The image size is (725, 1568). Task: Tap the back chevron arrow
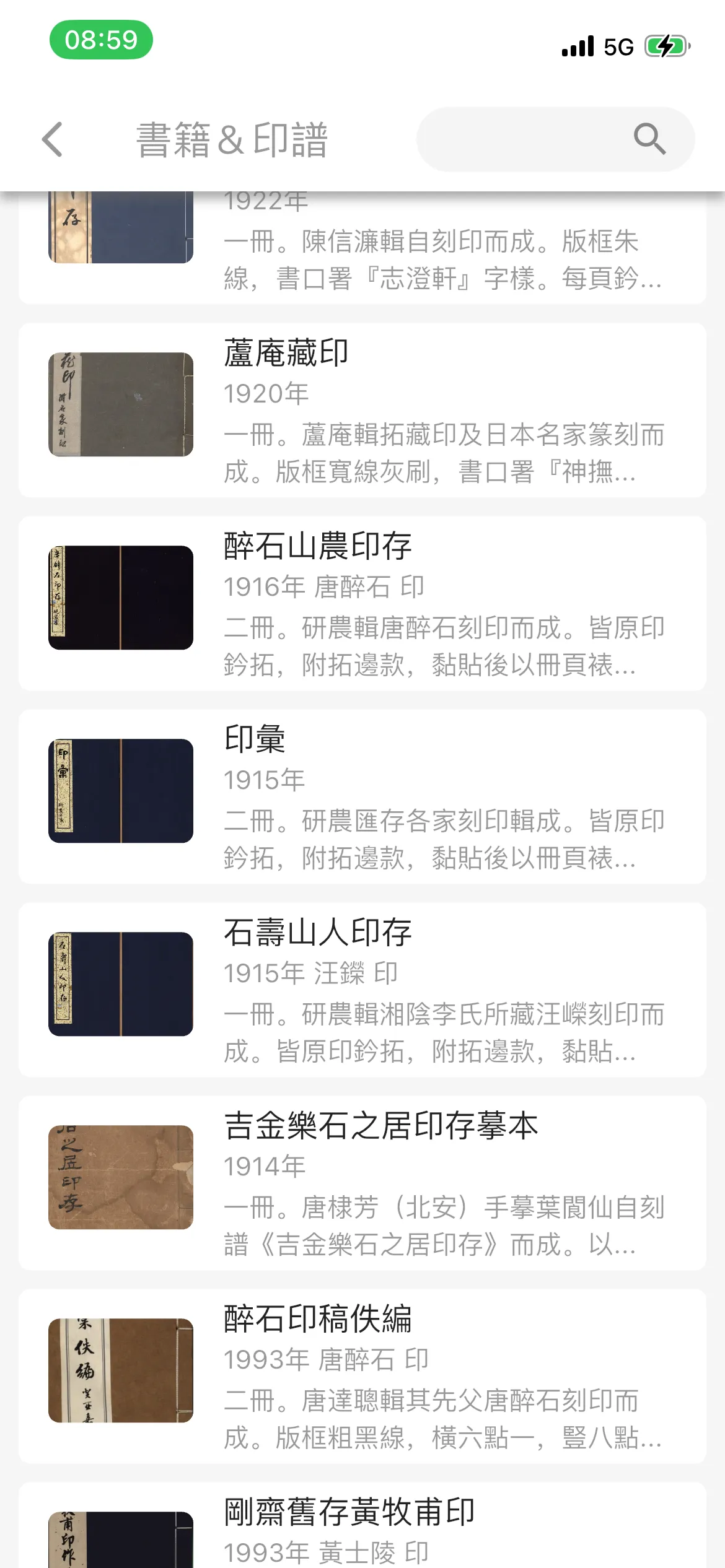tap(52, 140)
